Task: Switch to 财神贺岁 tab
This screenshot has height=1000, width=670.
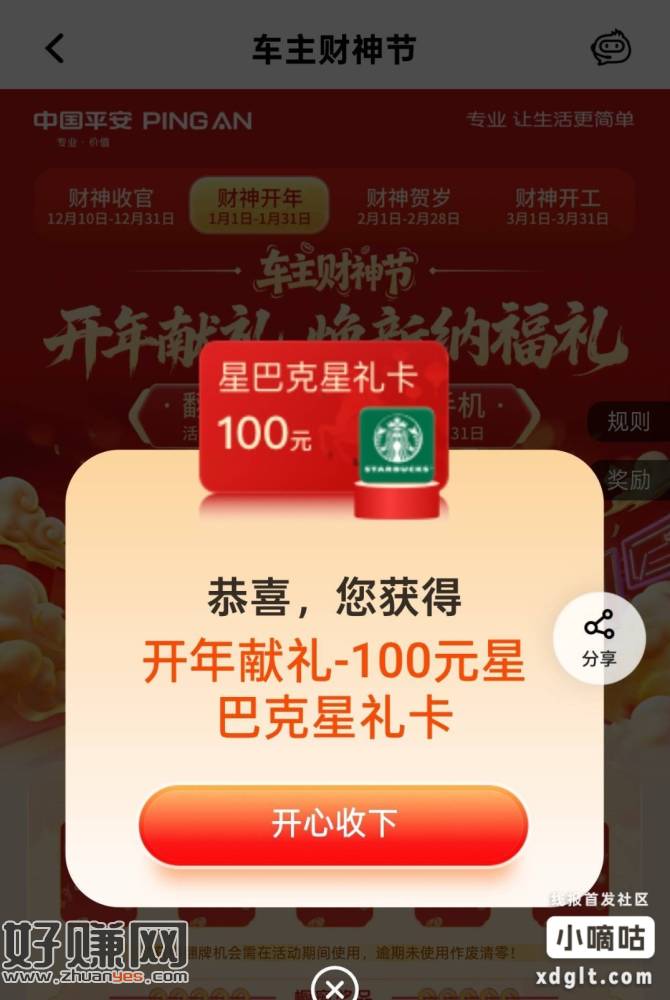Action: (408, 205)
